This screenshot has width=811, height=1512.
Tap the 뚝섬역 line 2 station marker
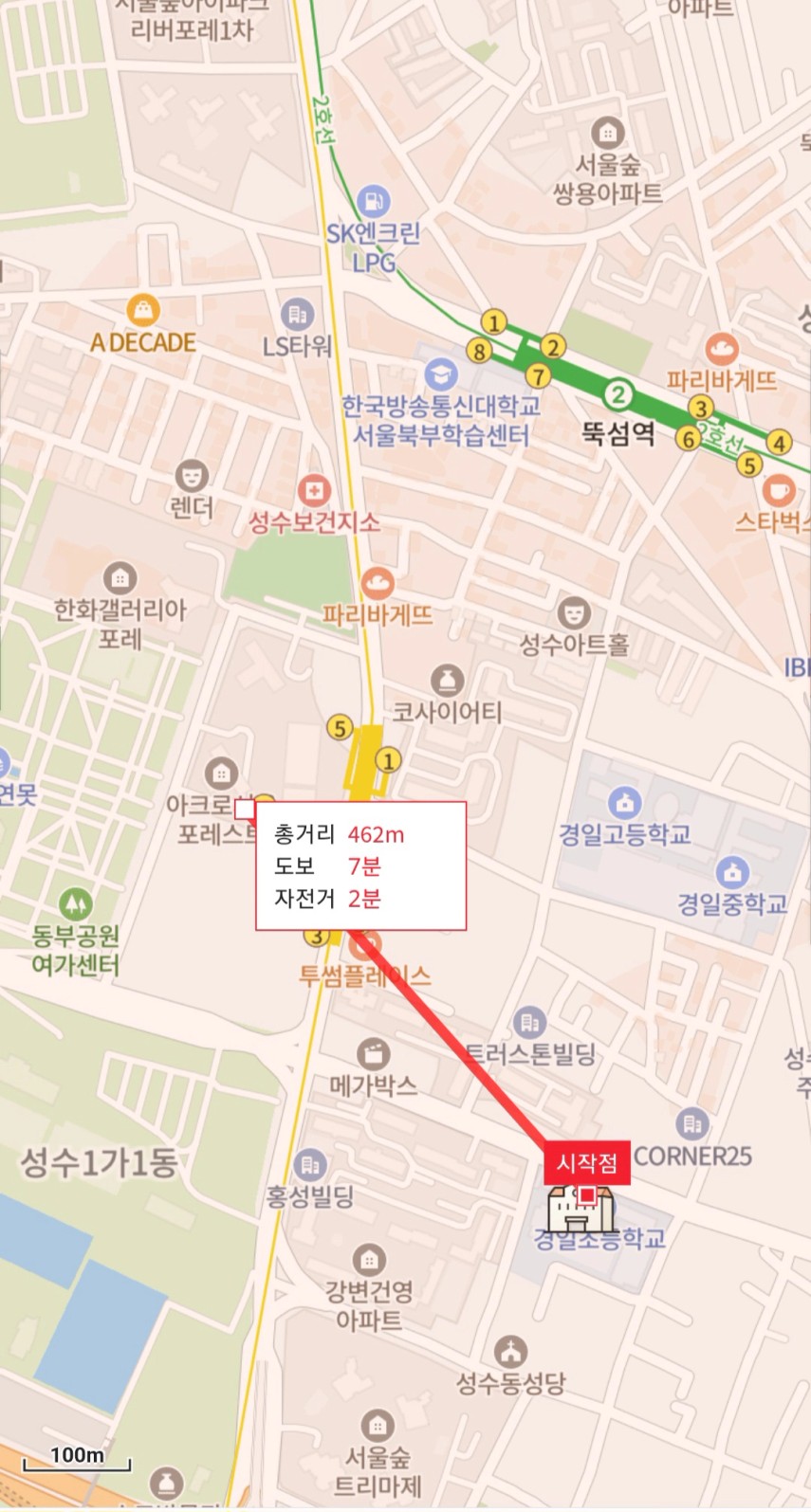pos(618,394)
